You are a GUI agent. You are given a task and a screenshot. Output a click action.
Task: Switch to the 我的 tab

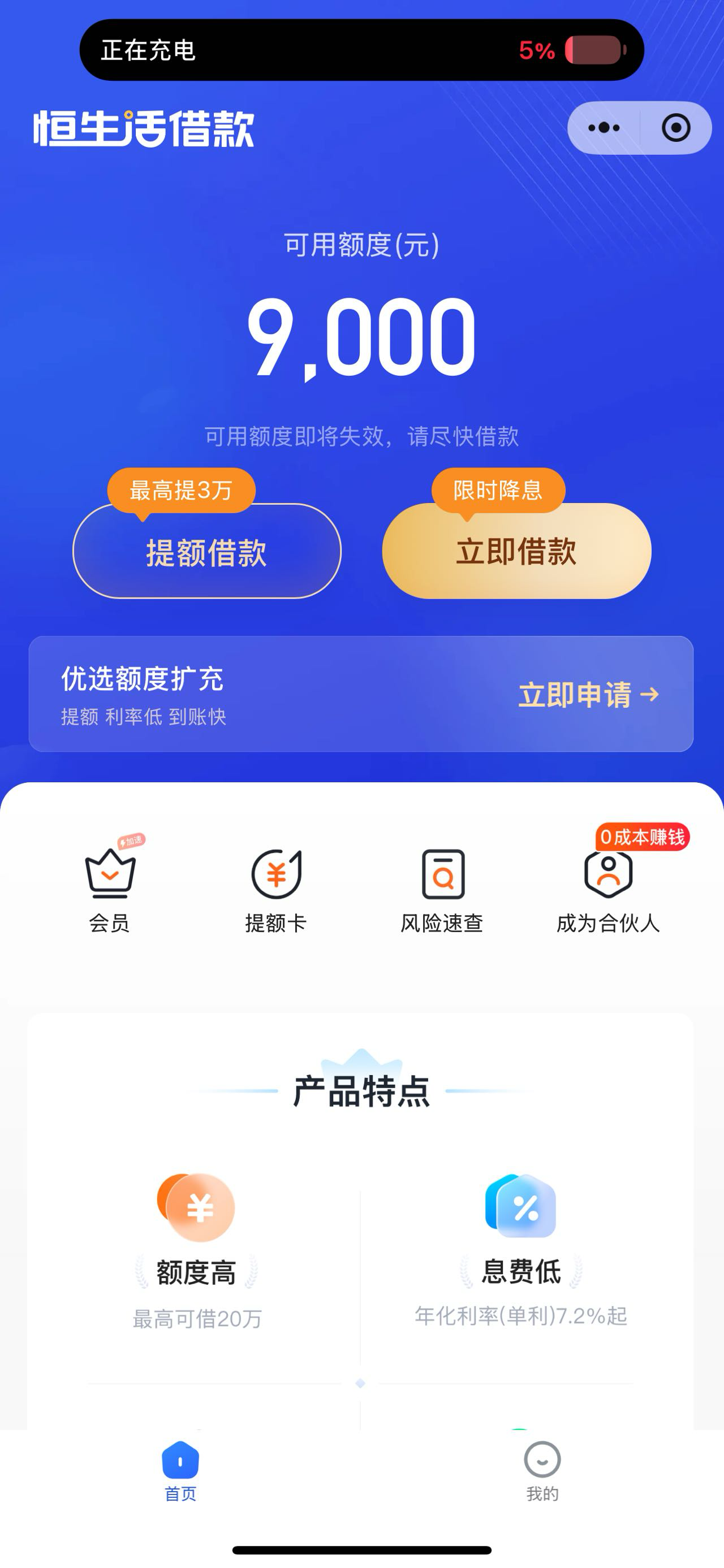[x=542, y=1472]
